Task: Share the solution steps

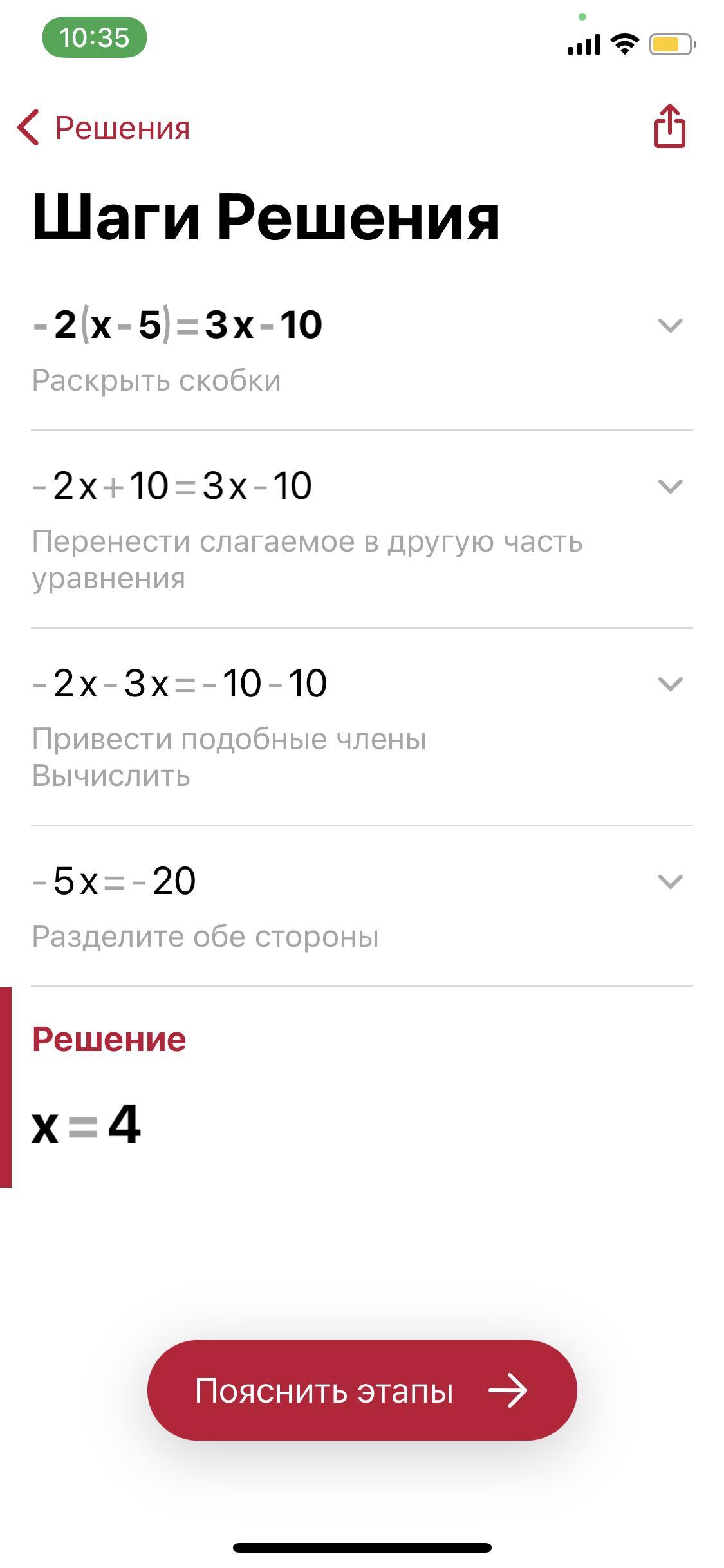Action: coord(669,126)
